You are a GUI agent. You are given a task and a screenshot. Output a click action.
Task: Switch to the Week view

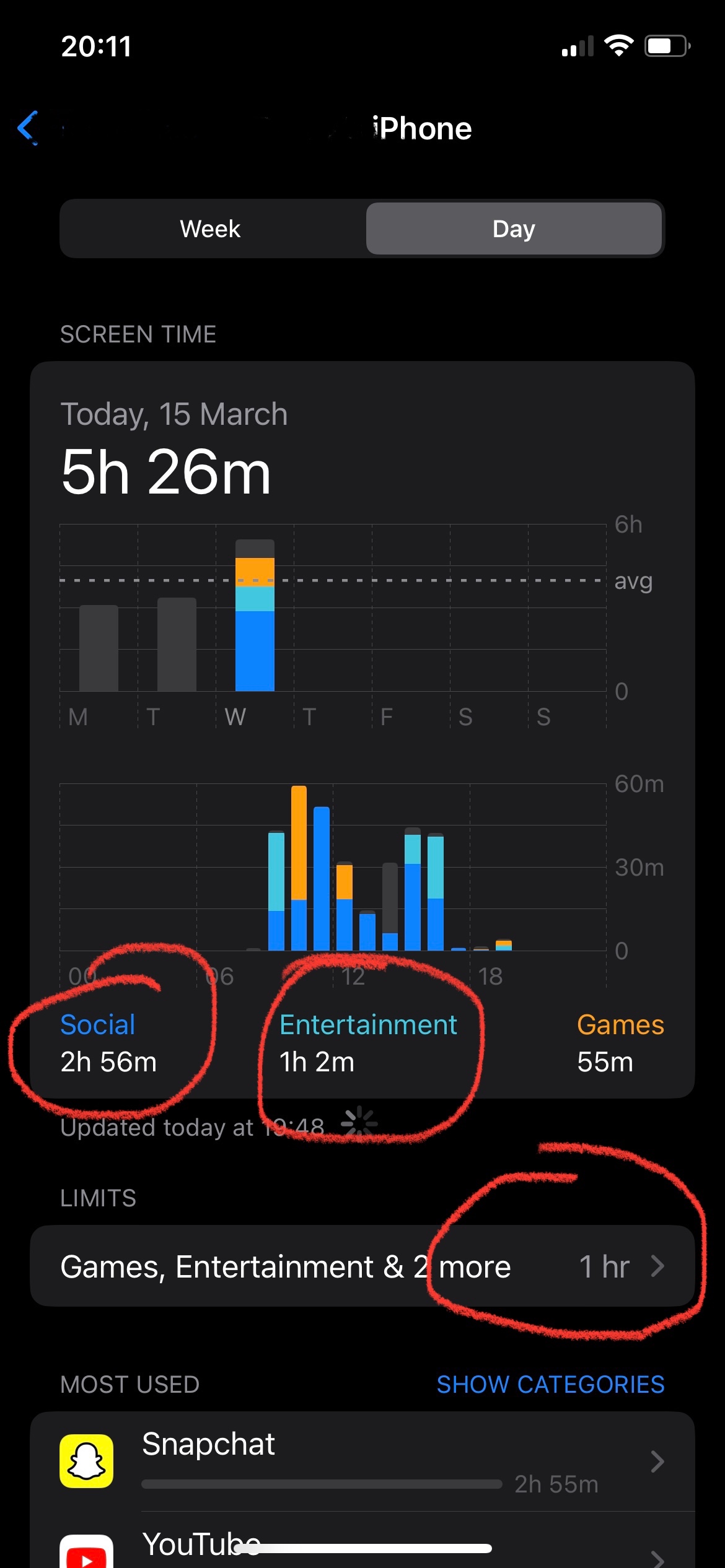tap(211, 229)
